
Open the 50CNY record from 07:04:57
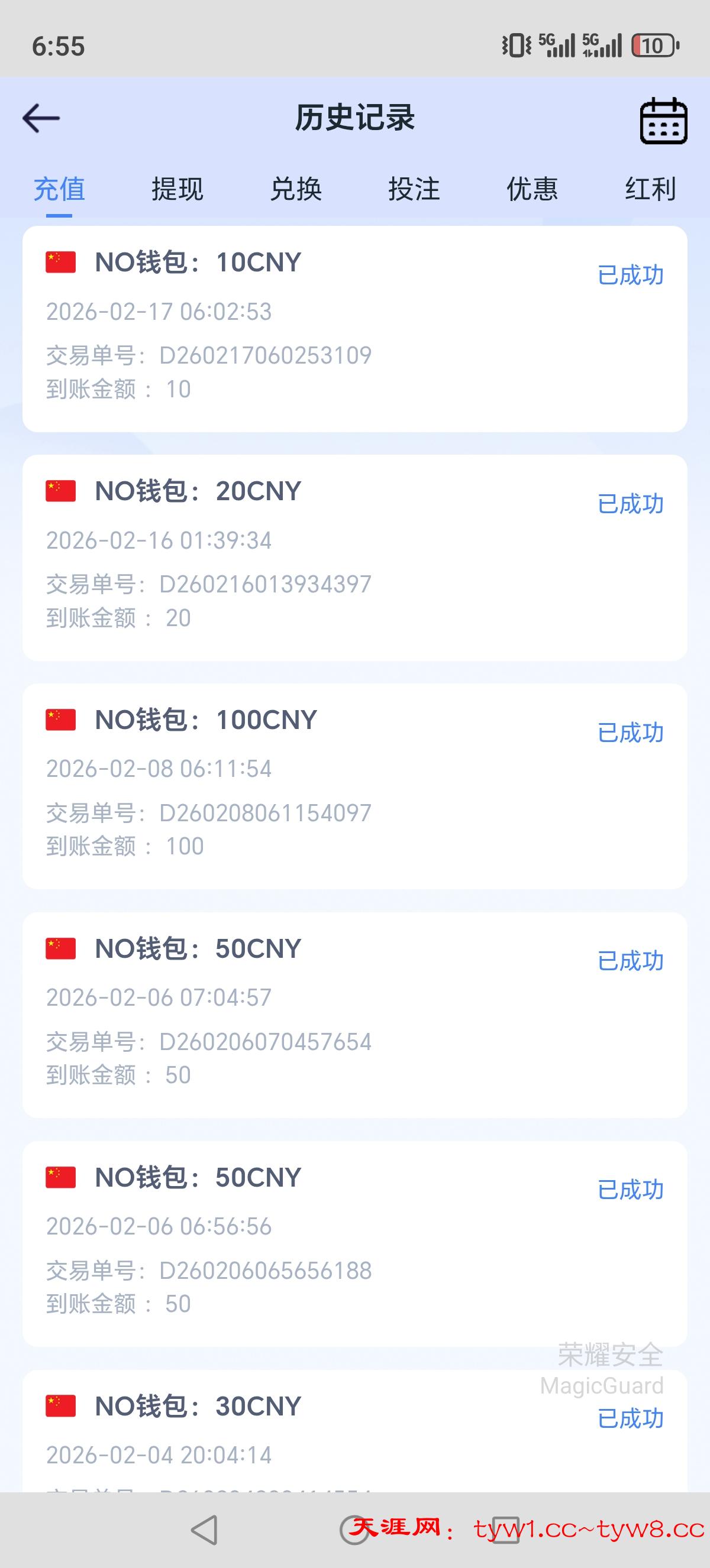coord(354,1015)
